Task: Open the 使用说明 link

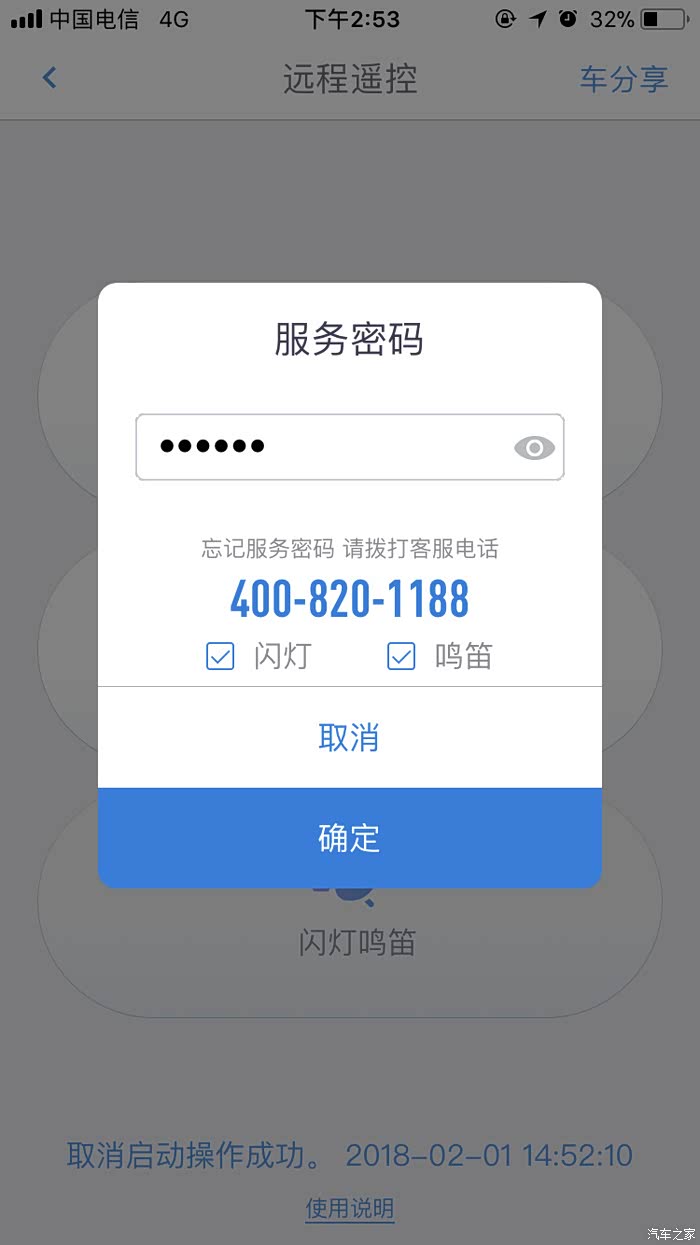Action: pyautogui.click(x=349, y=1208)
